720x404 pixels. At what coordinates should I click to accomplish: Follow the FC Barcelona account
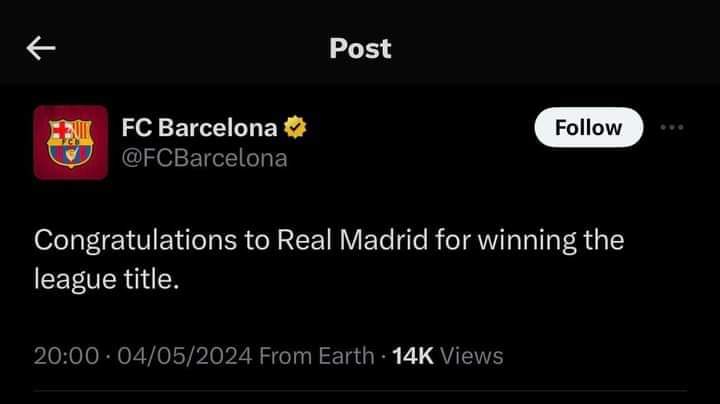tap(587, 127)
